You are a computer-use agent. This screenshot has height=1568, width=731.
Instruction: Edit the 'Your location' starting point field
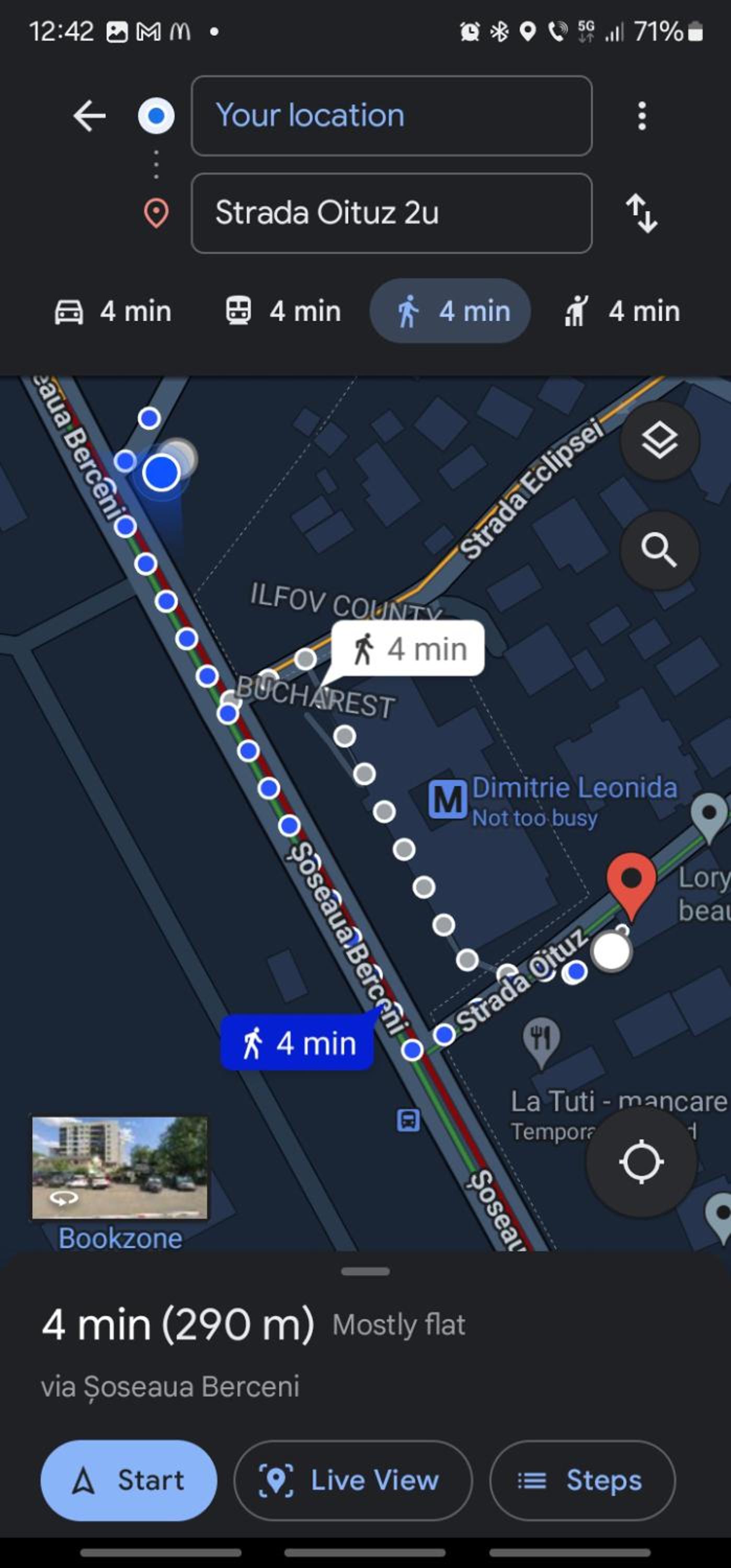pos(392,116)
